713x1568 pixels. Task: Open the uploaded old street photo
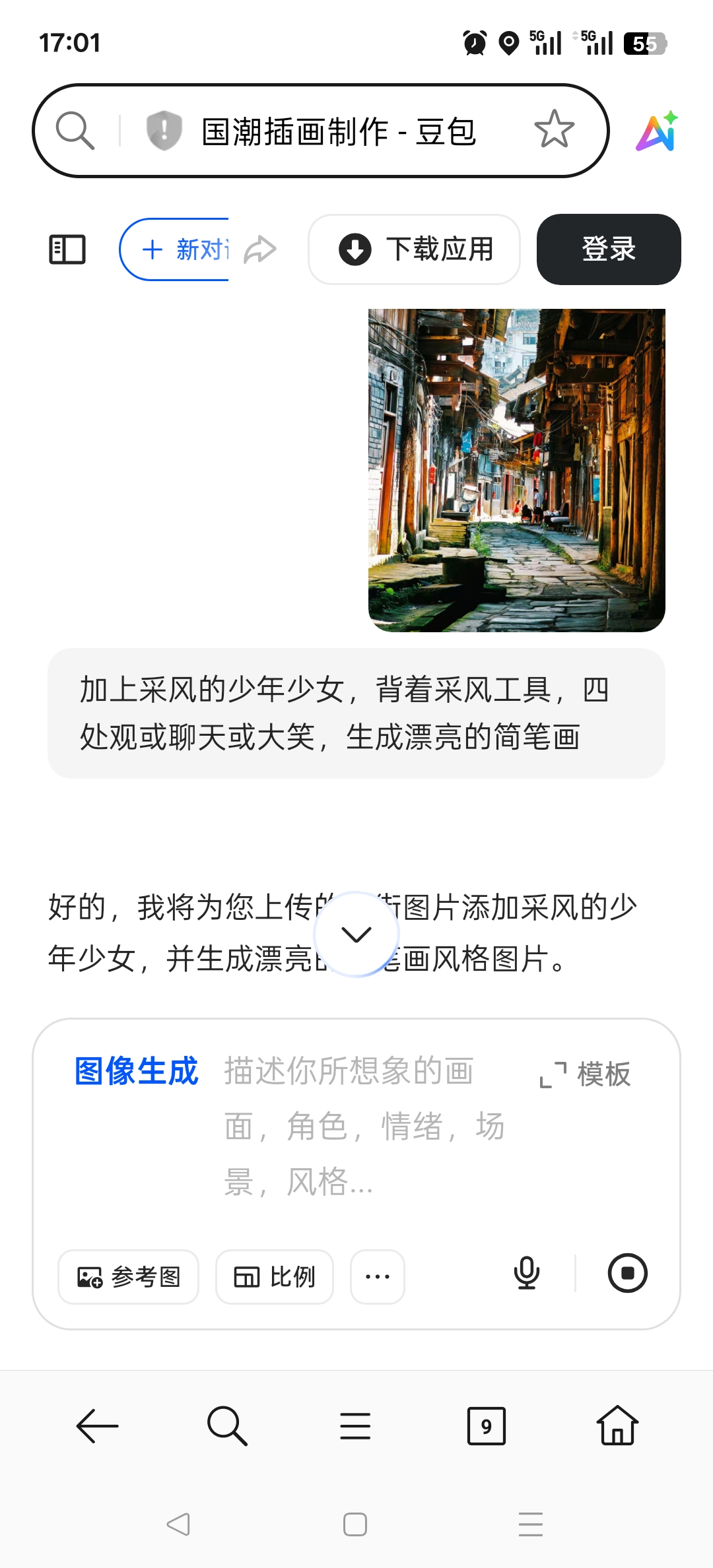517,470
